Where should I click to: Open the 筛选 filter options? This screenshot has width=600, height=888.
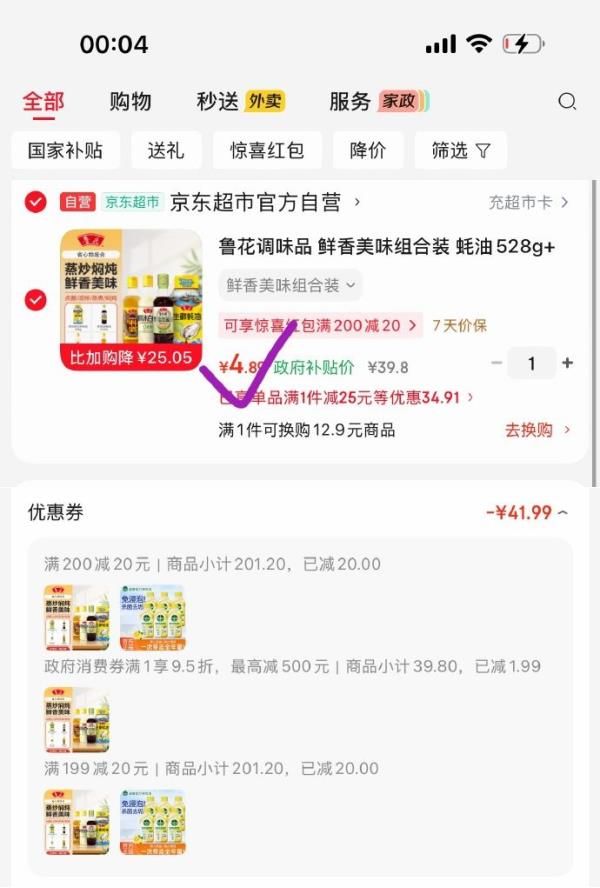(460, 151)
